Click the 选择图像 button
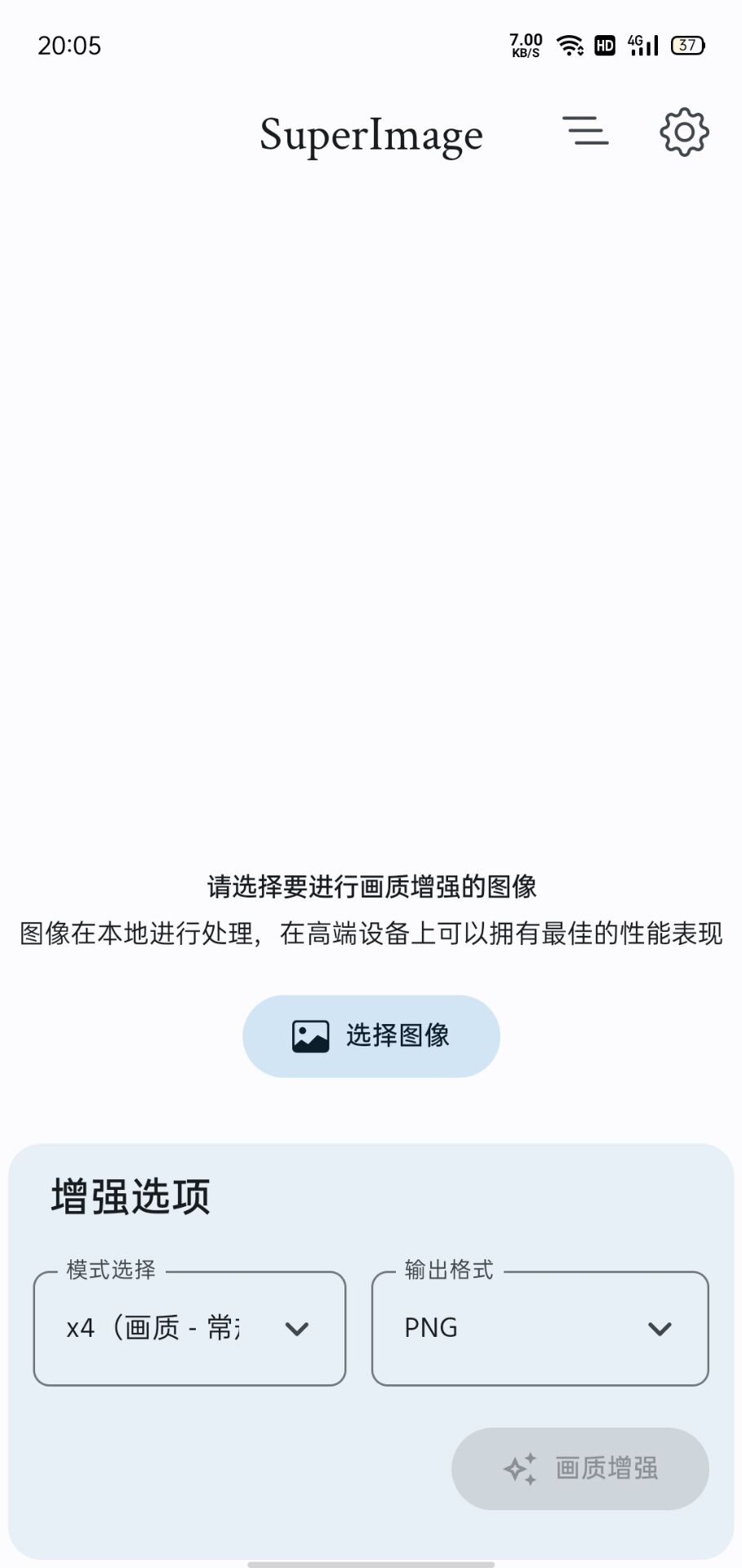This screenshot has height=1568, width=742. 370,1035
